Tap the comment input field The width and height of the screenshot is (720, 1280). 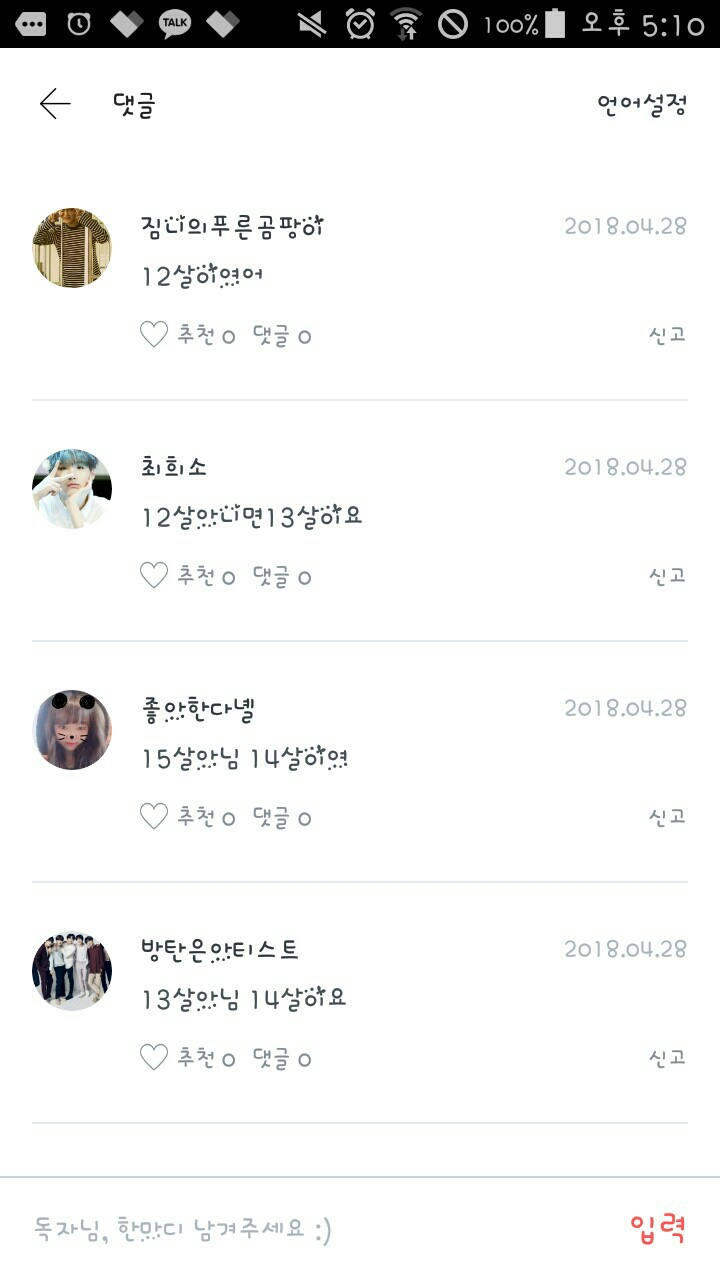(300, 1228)
